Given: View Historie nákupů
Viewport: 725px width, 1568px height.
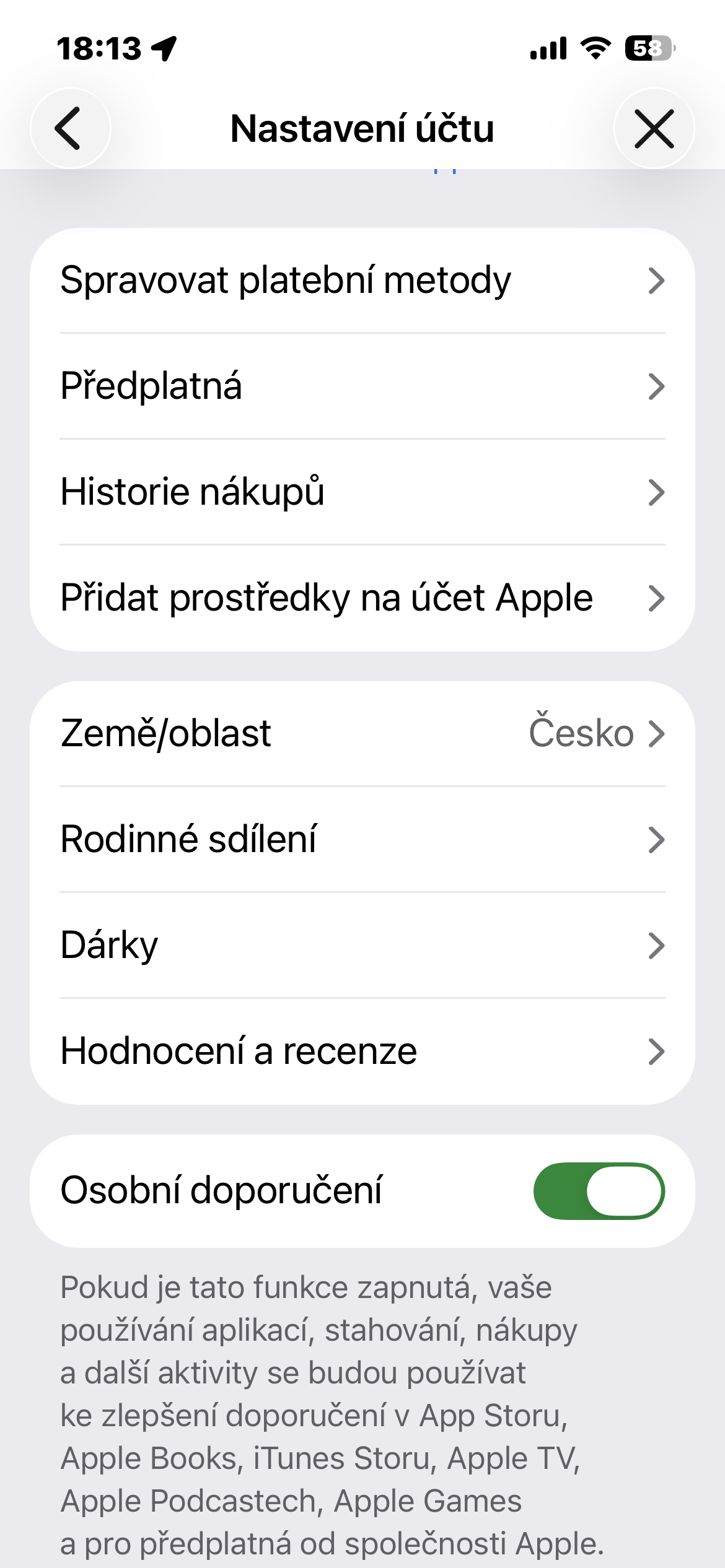Looking at the screenshot, I should pyautogui.click(x=362, y=492).
